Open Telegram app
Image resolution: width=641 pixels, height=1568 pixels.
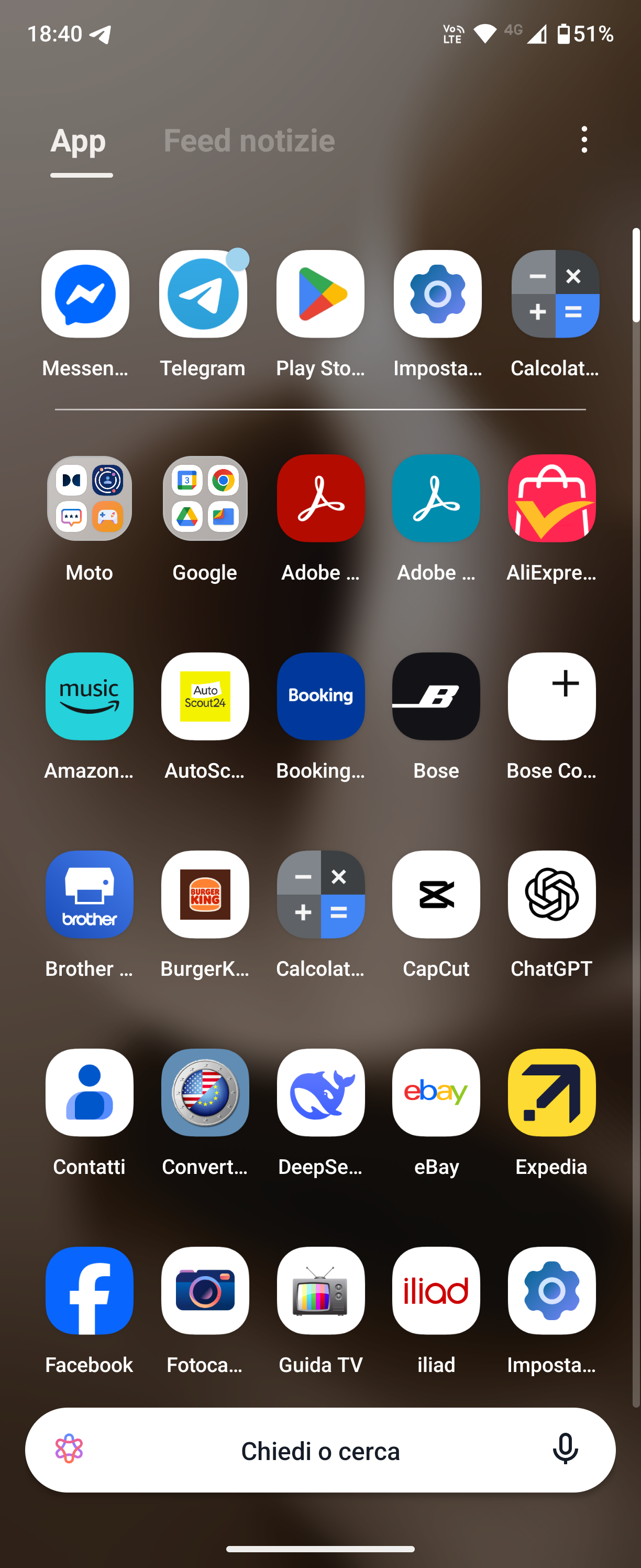(x=203, y=294)
